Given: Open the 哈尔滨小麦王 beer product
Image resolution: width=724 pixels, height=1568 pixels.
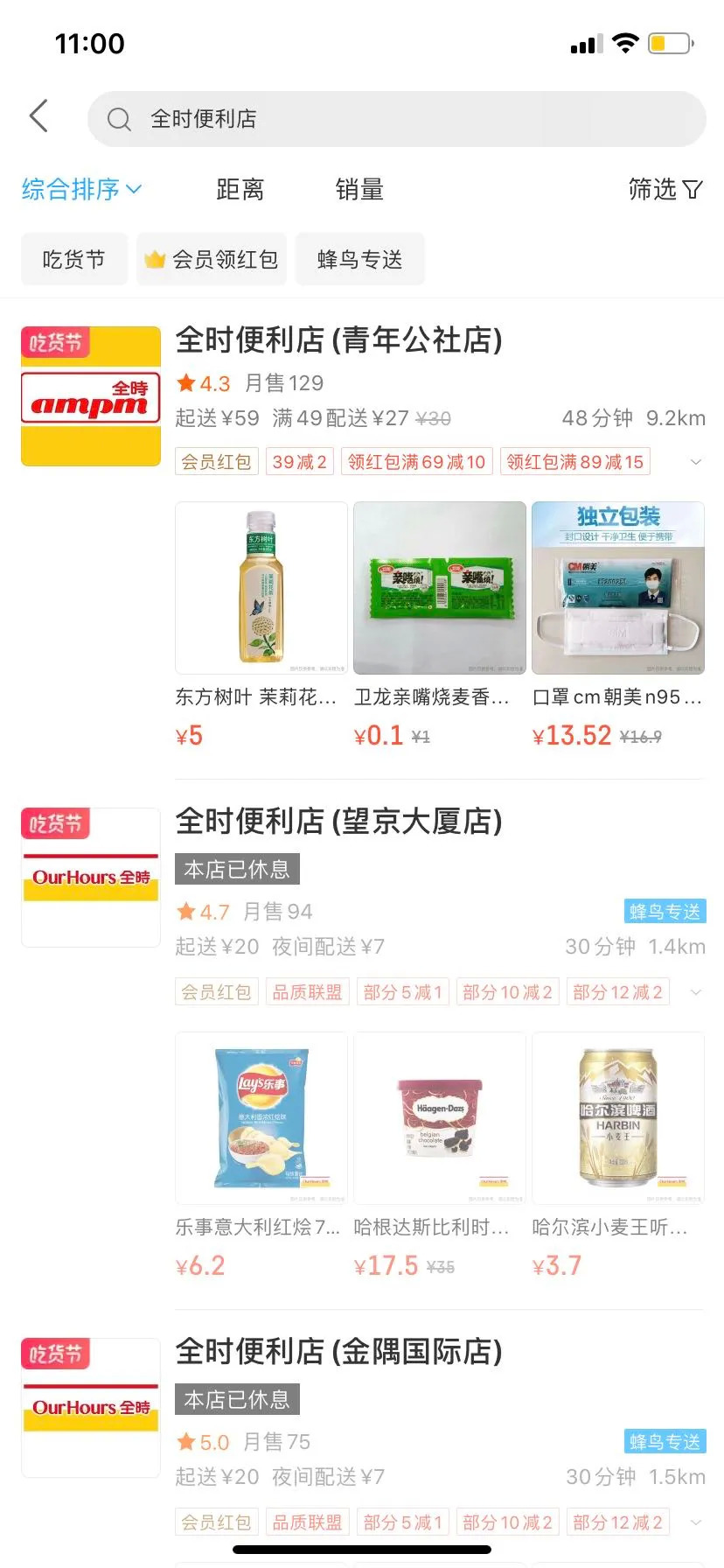Looking at the screenshot, I should pyautogui.click(x=617, y=1118).
